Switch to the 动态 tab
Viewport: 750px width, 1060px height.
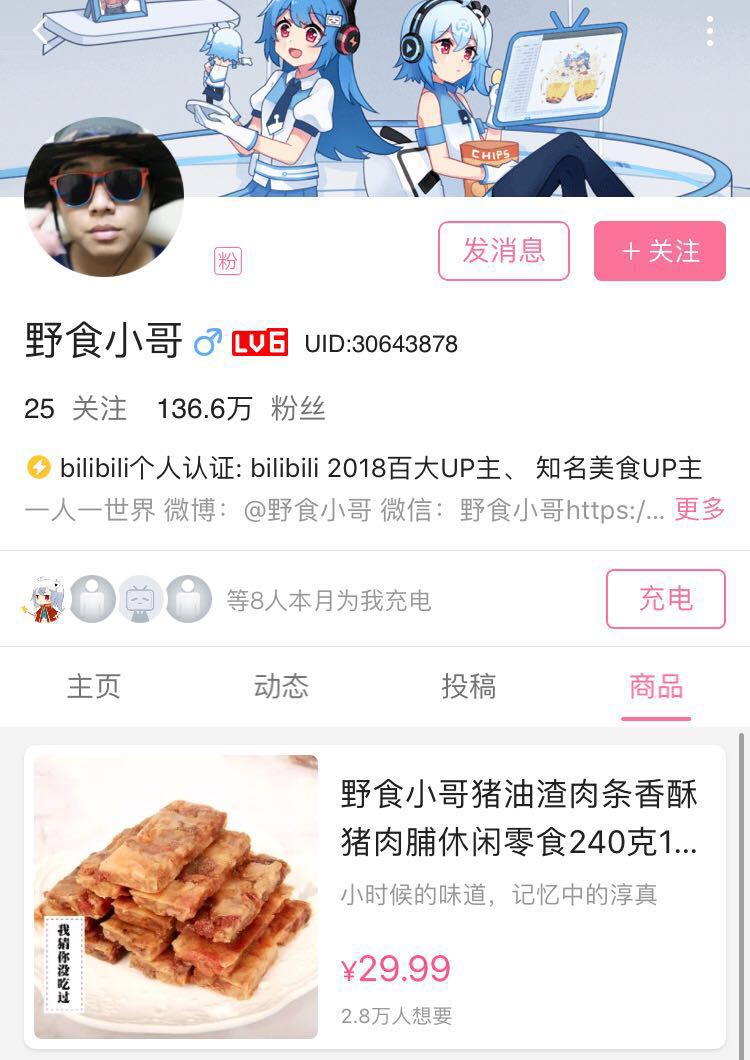click(x=281, y=686)
